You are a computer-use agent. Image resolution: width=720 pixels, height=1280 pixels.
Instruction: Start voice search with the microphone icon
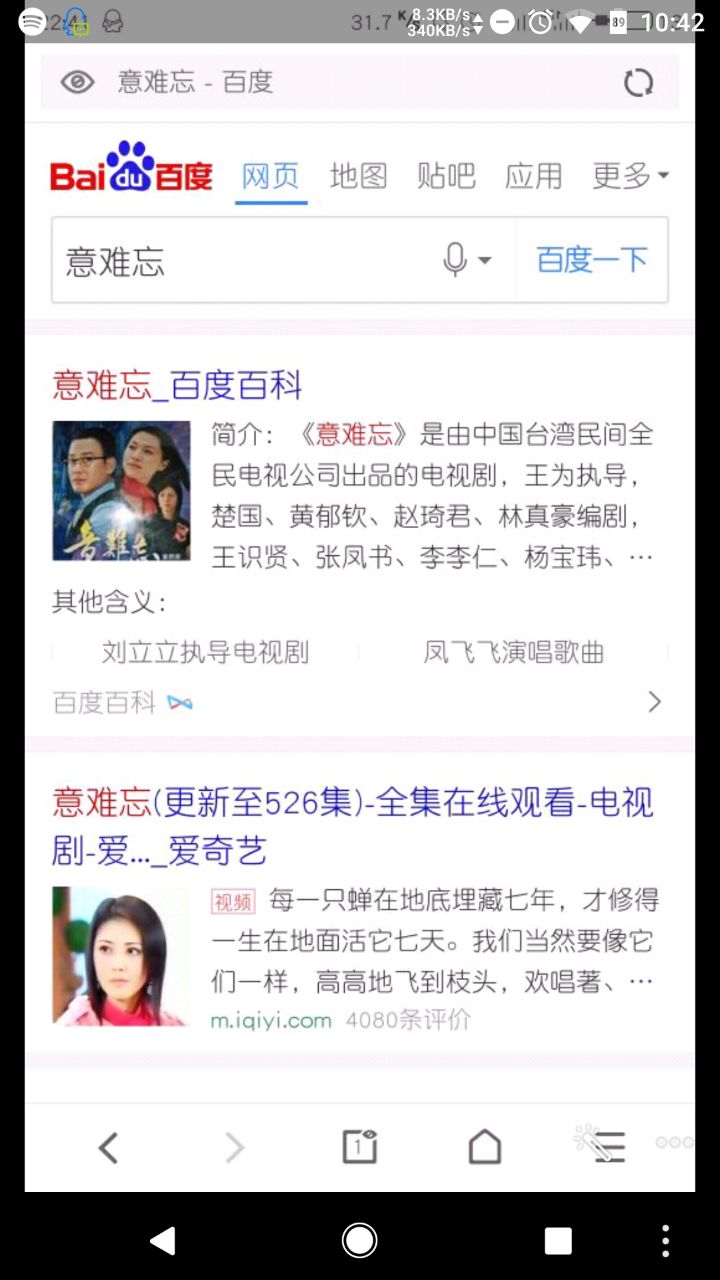coord(456,261)
